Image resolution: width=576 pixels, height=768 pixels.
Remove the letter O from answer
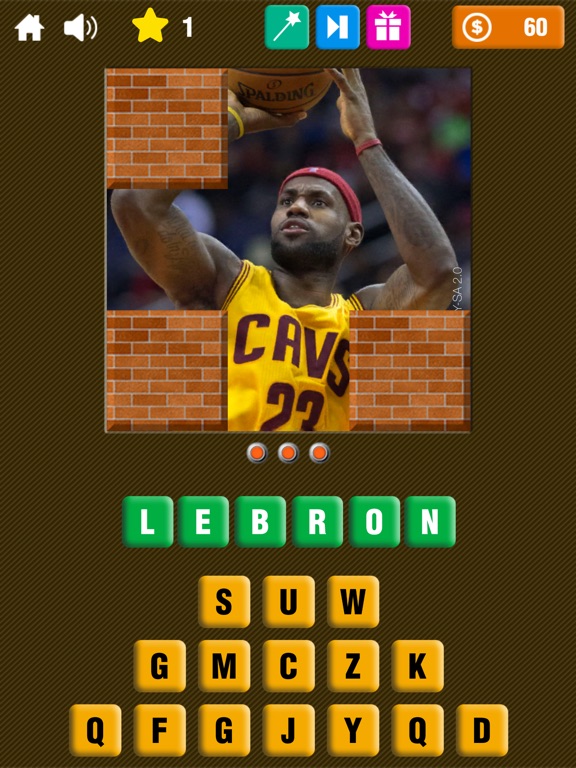pyautogui.click(x=374, y=522)
